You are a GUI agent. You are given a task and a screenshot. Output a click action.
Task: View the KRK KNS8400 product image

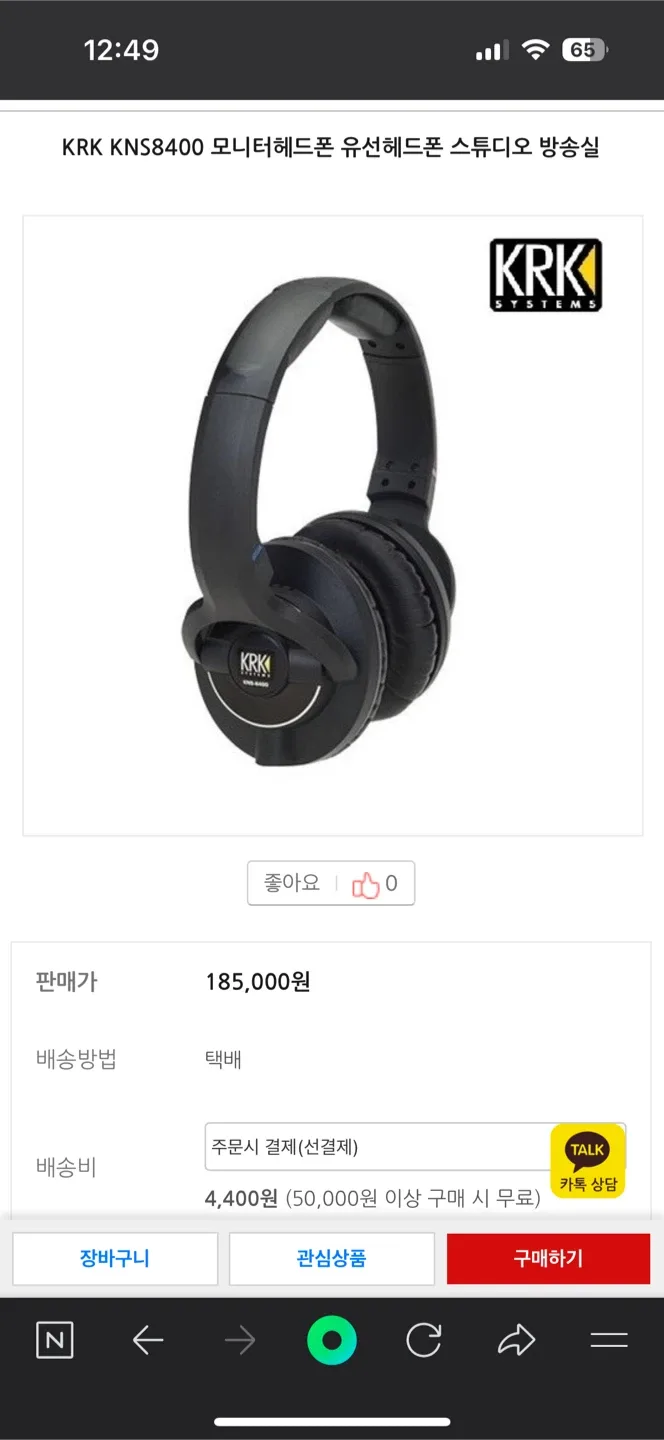point(332,525)
